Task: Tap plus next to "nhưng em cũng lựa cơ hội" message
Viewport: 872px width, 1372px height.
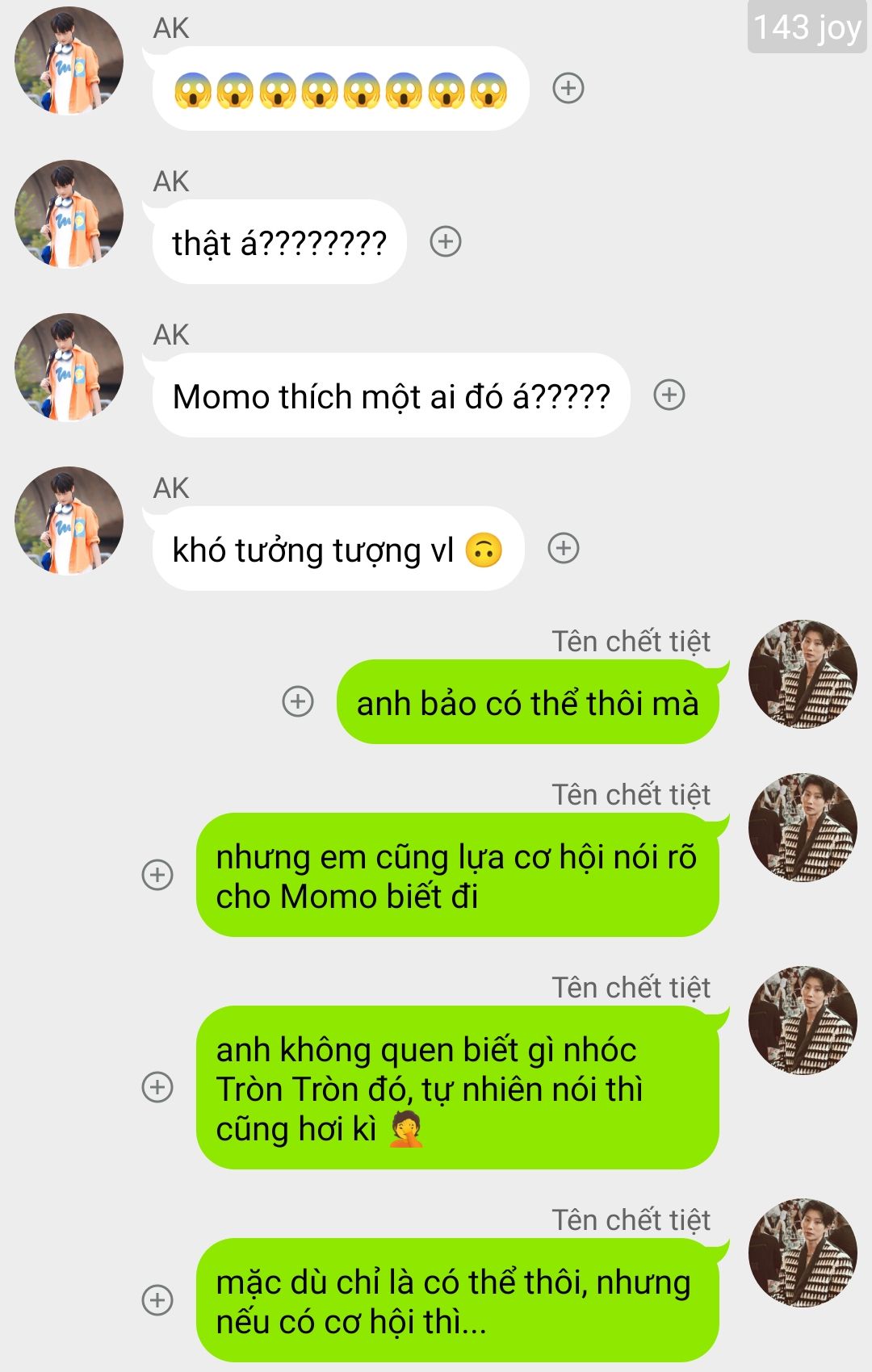Action: pyautogui.click(x=157, y=875)
